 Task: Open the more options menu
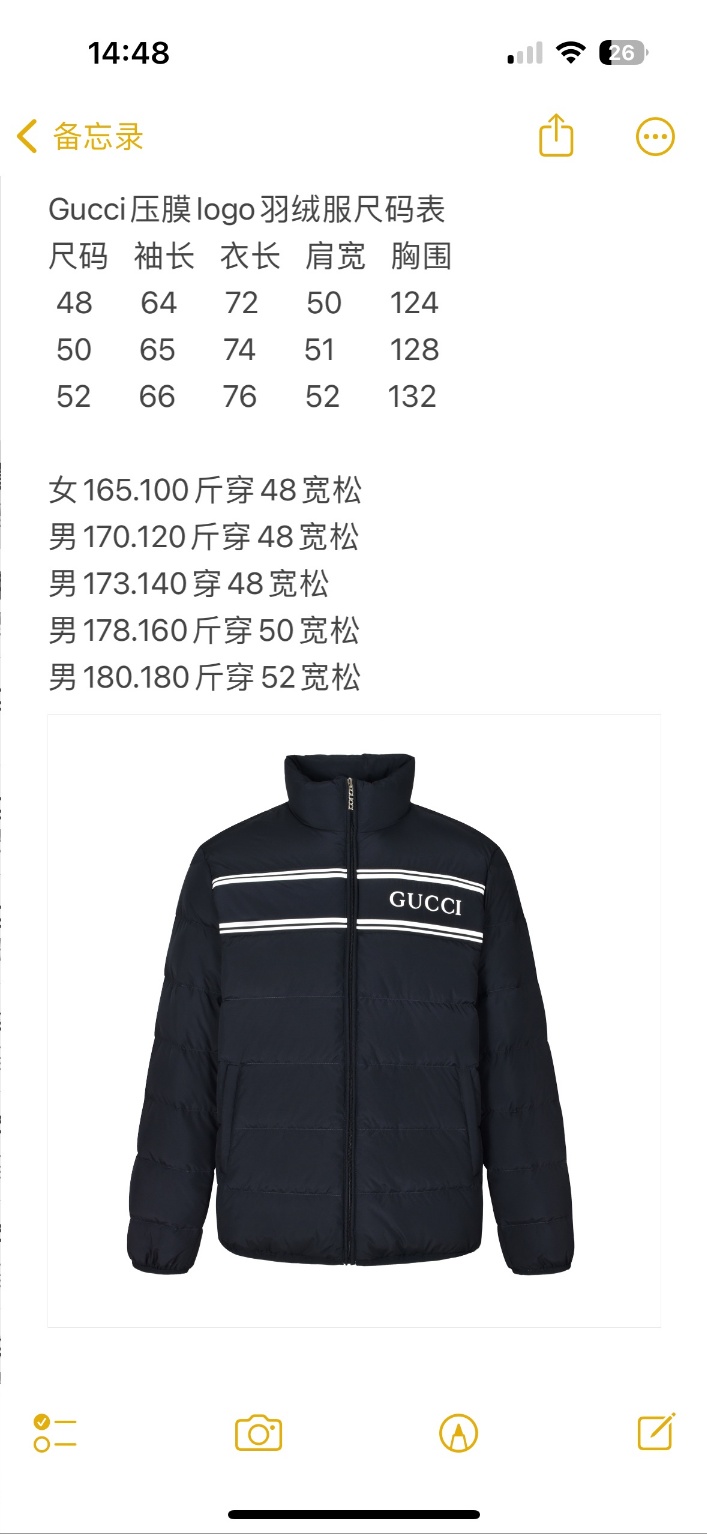tap(655, 137)
